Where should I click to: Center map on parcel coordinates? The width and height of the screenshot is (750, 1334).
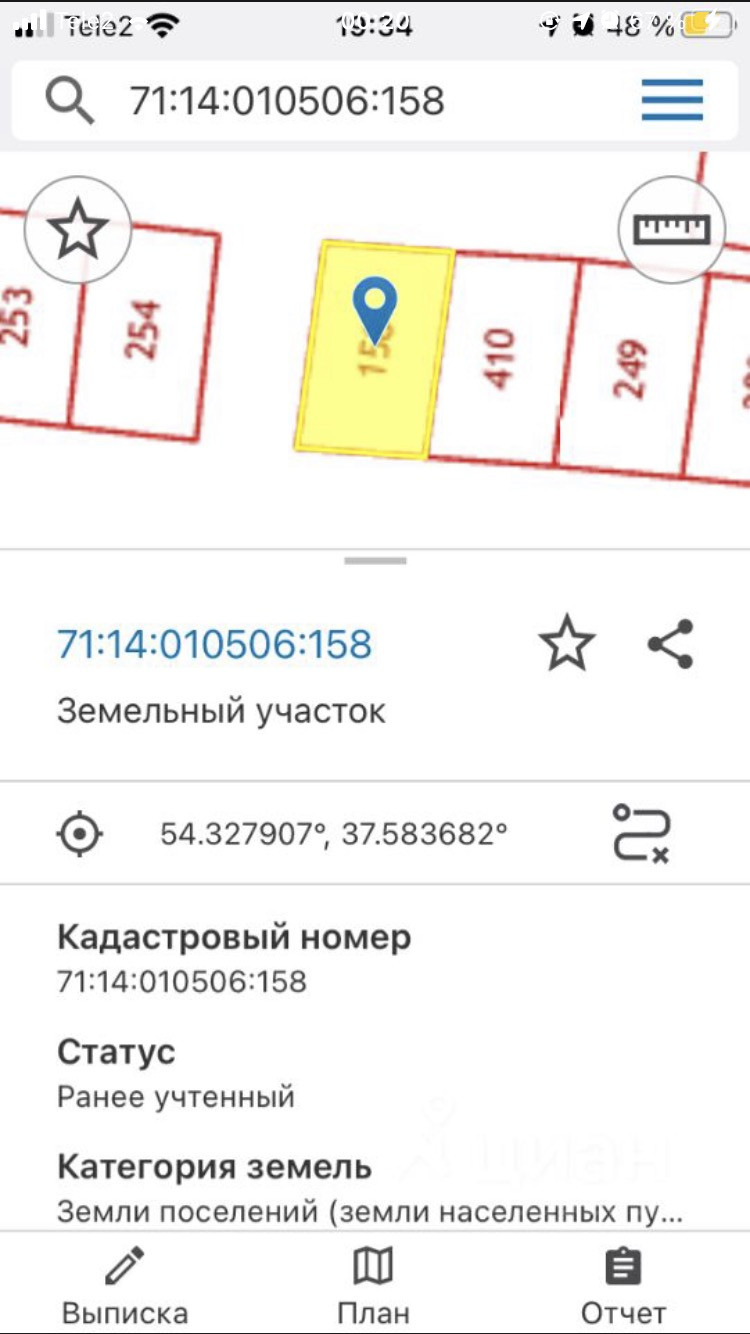pos(80,833)
